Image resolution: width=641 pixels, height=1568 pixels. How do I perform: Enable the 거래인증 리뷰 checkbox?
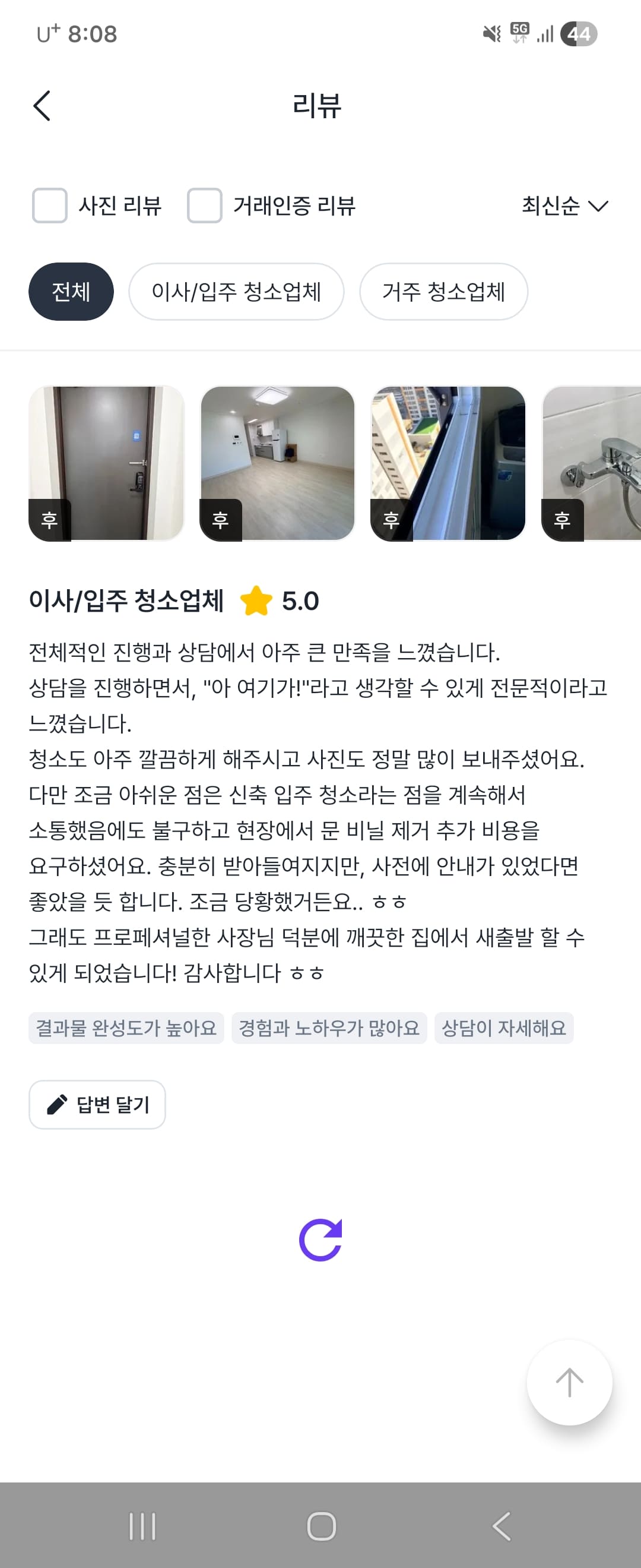pos(204,206)
